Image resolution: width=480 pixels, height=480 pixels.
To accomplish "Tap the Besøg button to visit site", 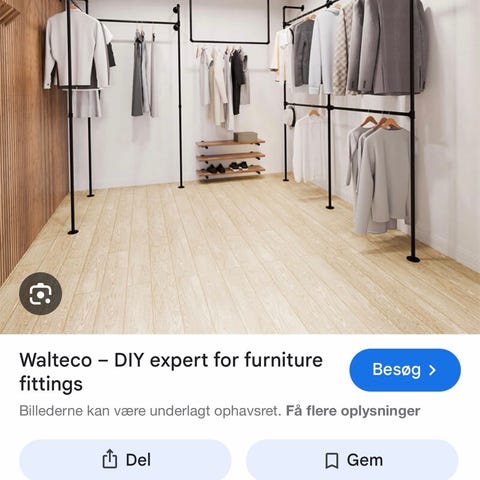I will pyautogui.click(x=405, y=370).
